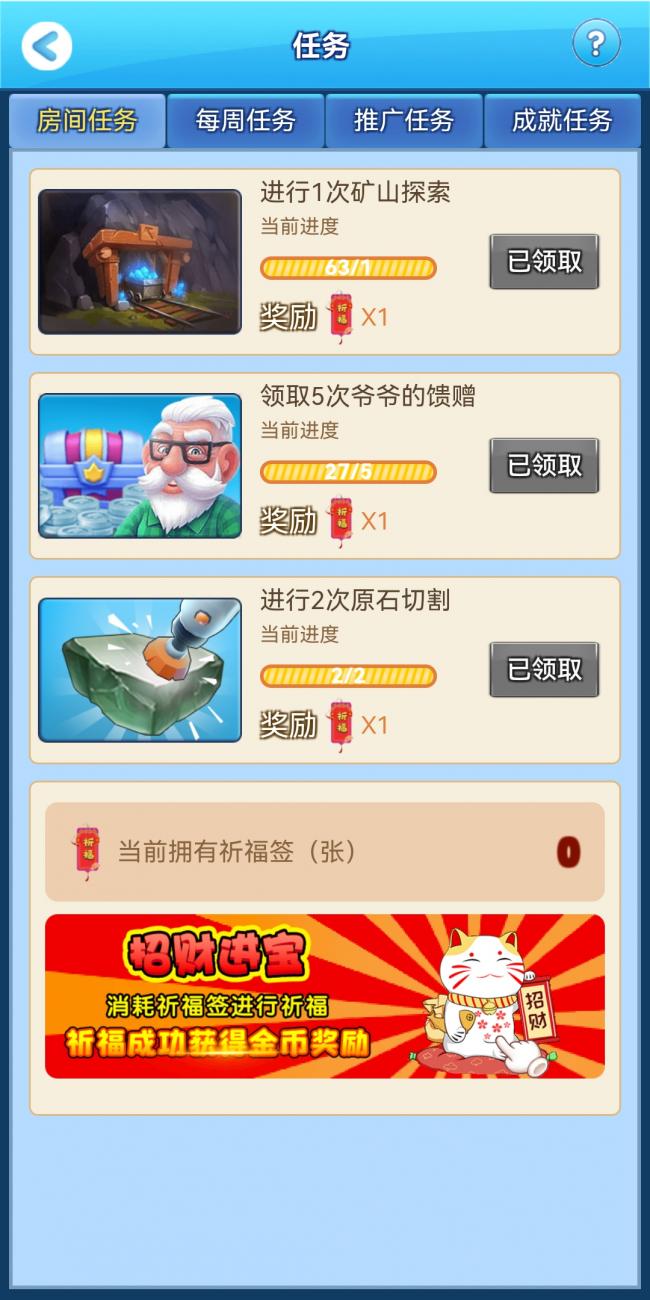Open the help question mark icon
The width and height of the screenshot is (650, 1300).
pos(596,43)
